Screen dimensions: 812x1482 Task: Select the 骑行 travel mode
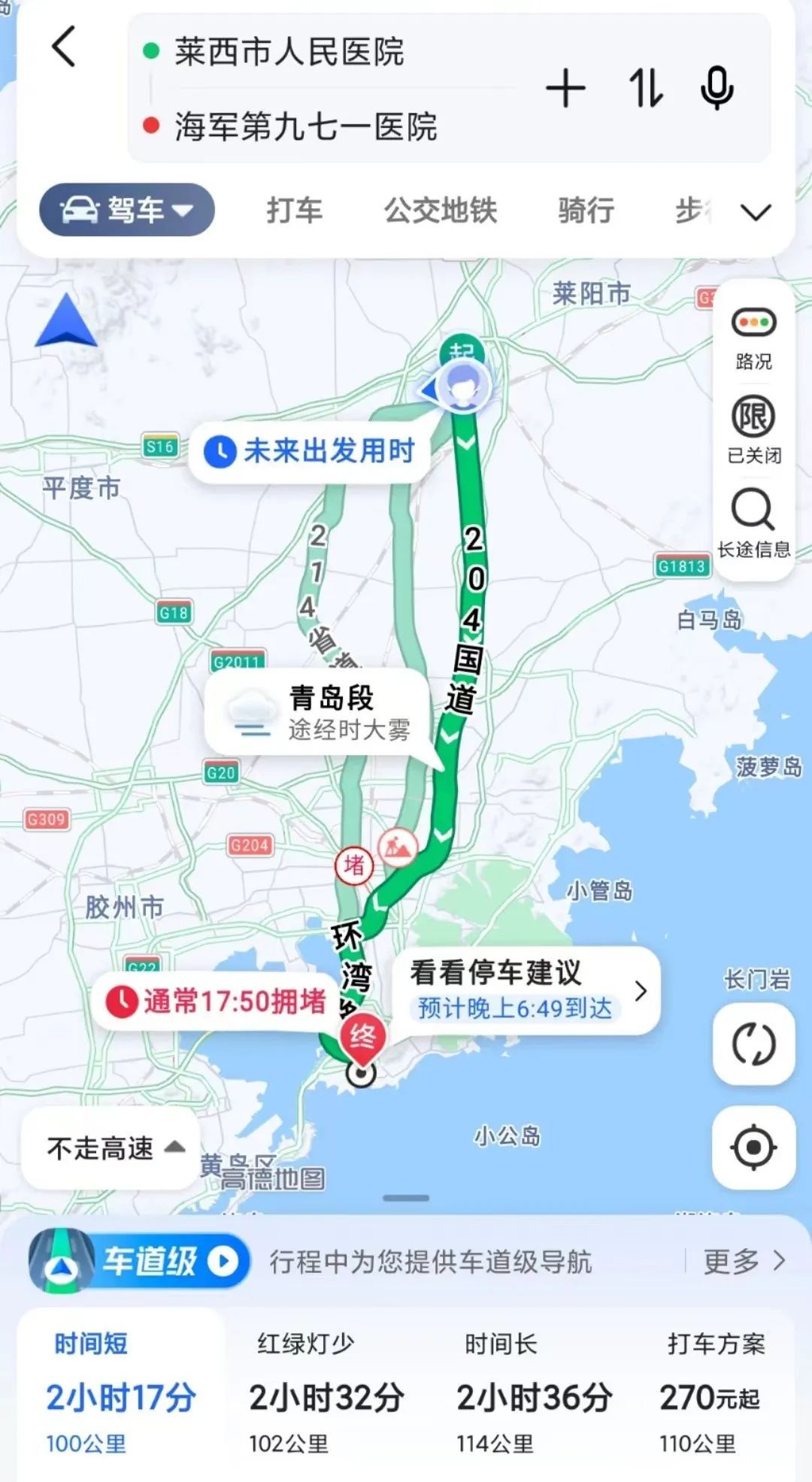(x=586, y=211)
